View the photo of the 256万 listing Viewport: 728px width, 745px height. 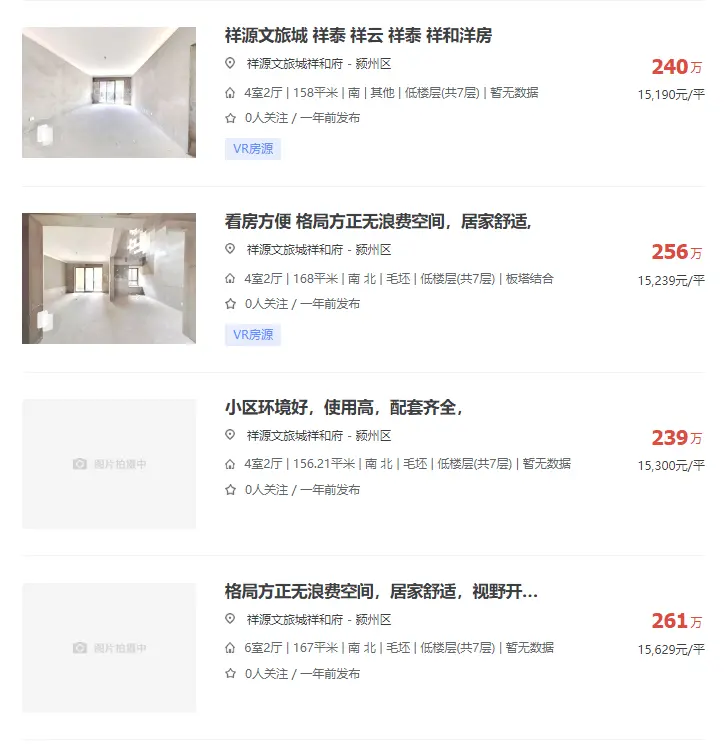tap(109, 278)
